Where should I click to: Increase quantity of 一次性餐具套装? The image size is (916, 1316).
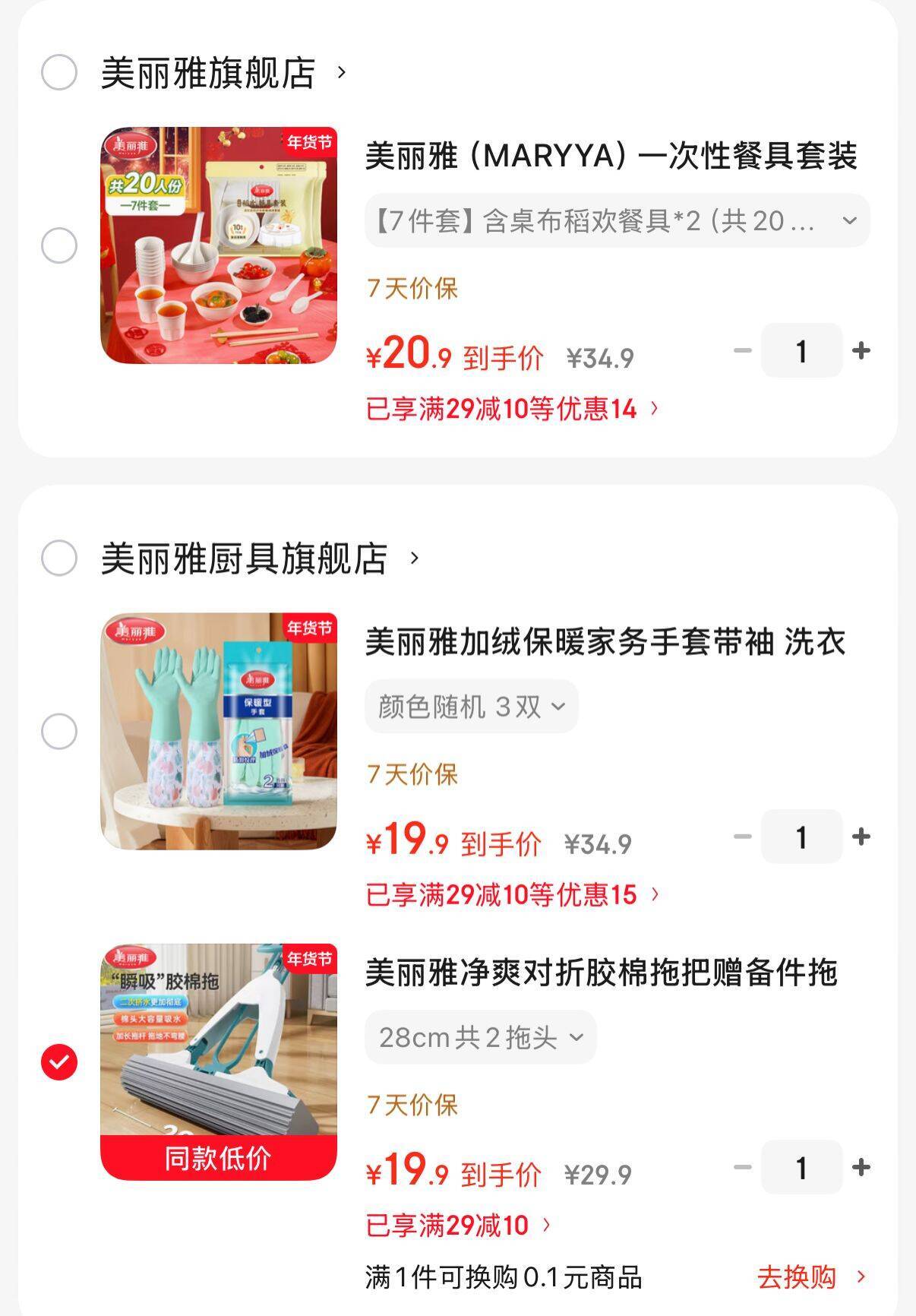point(861,350)
